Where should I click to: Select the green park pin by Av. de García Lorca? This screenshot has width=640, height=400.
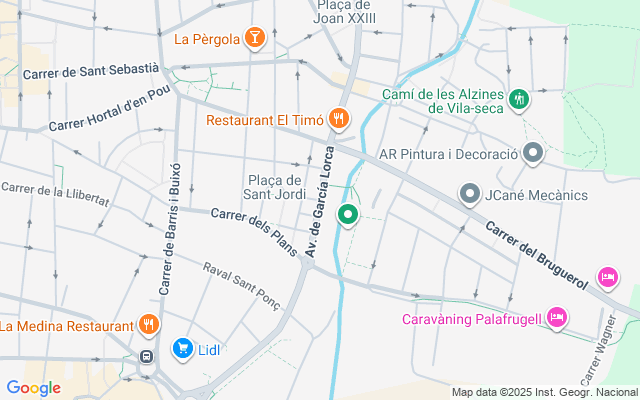(347, 214)
